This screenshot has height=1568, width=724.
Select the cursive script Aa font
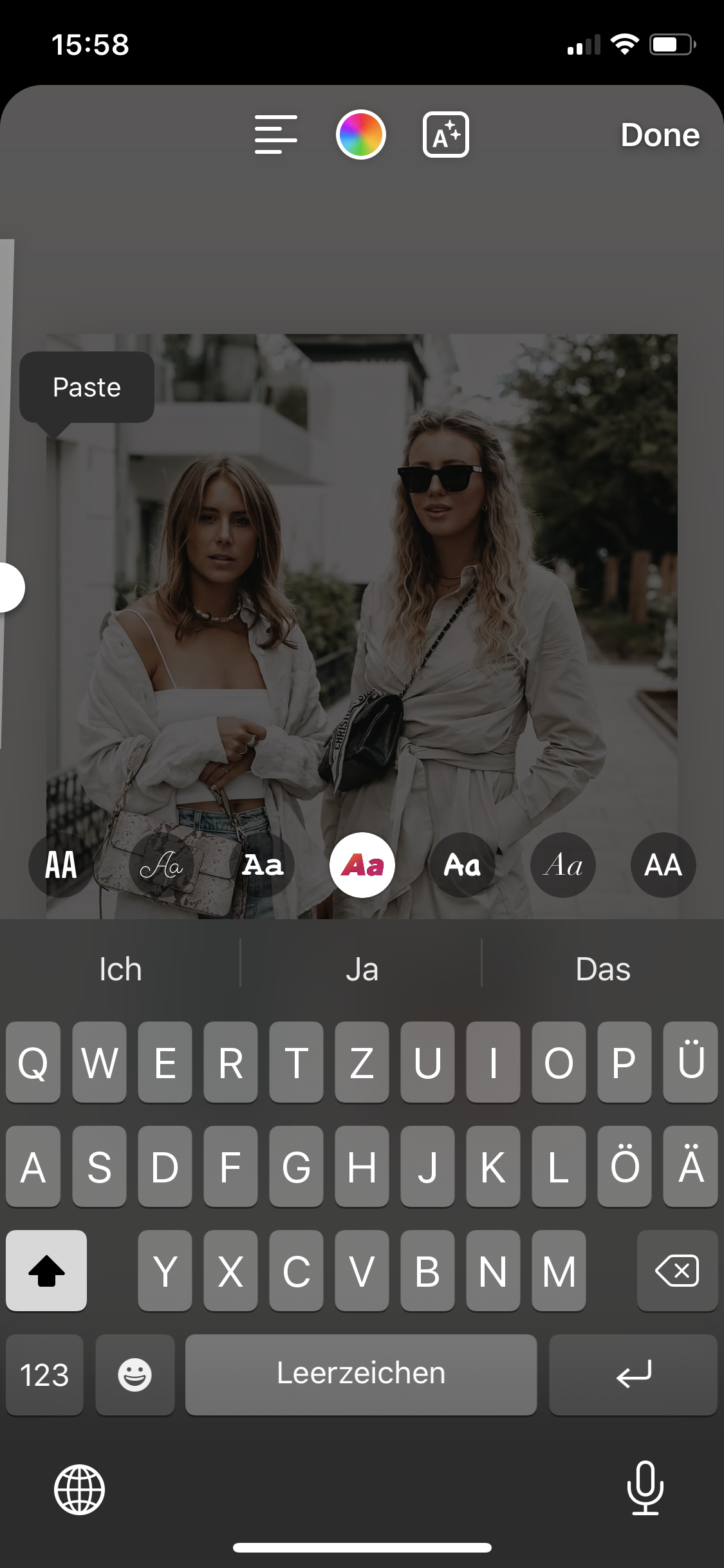coord(162,865)
